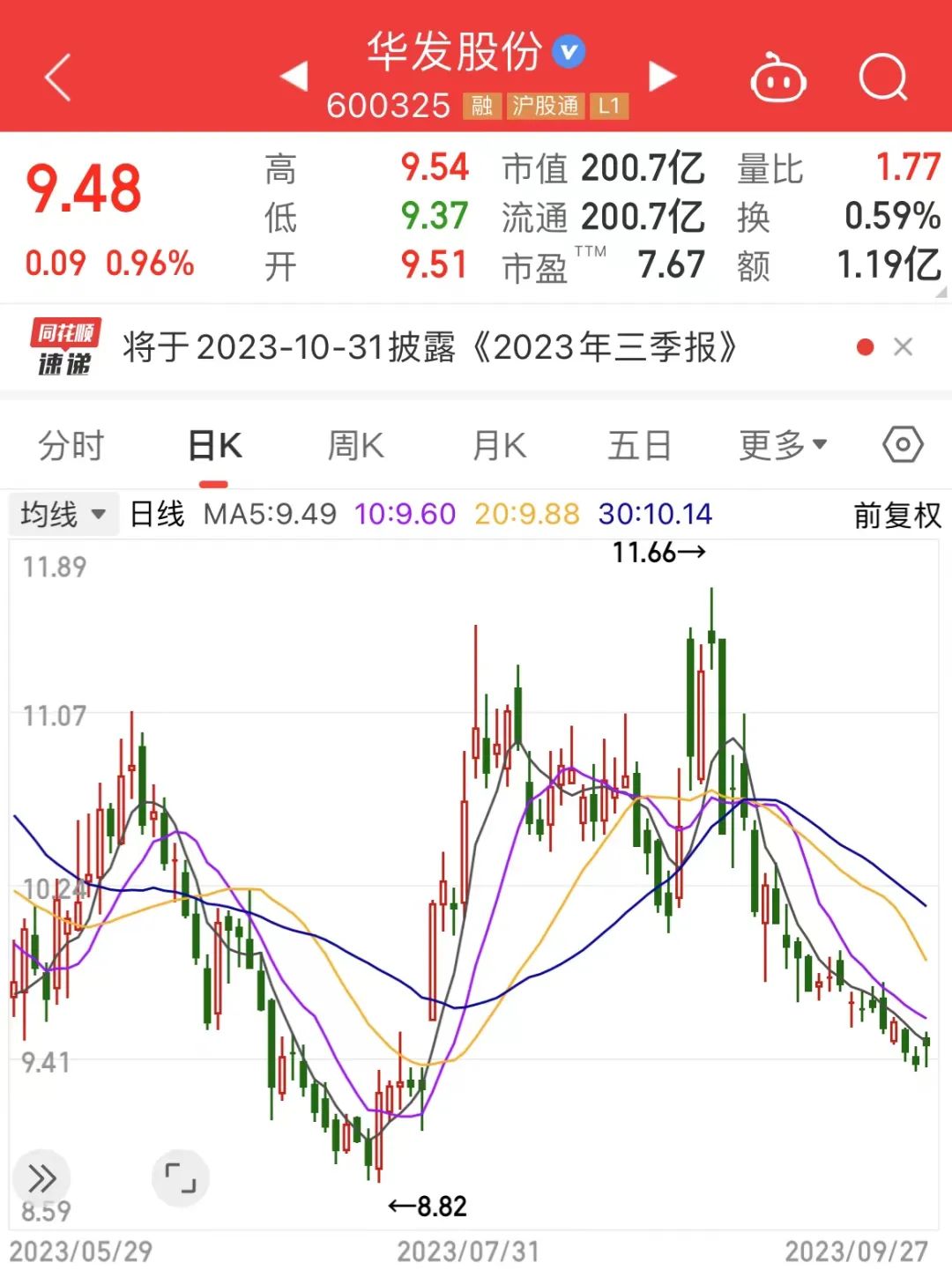
Task: Go back from the stock page
Action: (58, 78)
